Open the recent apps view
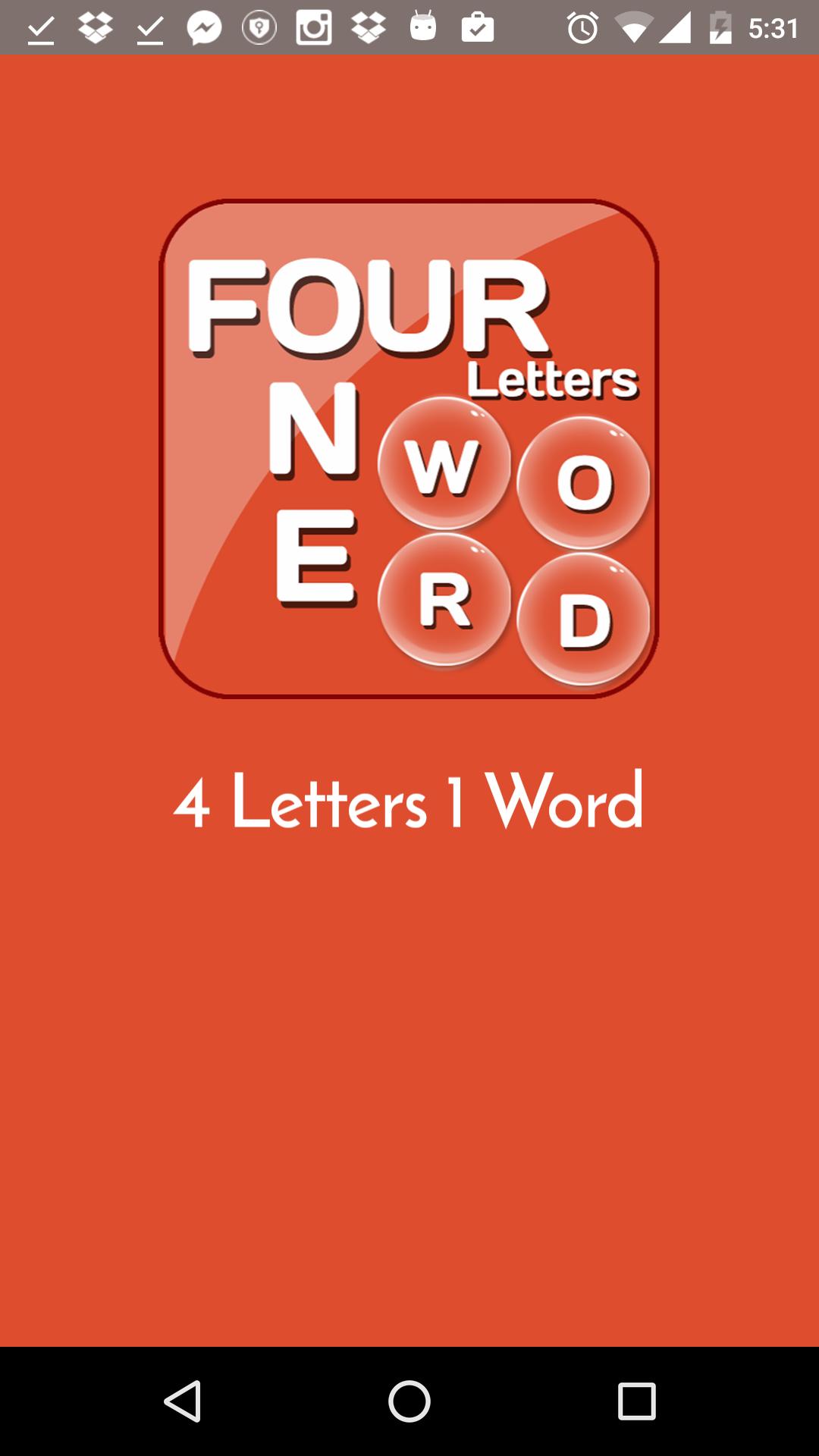This screenshot has width=819, height=1456. 636,1401
